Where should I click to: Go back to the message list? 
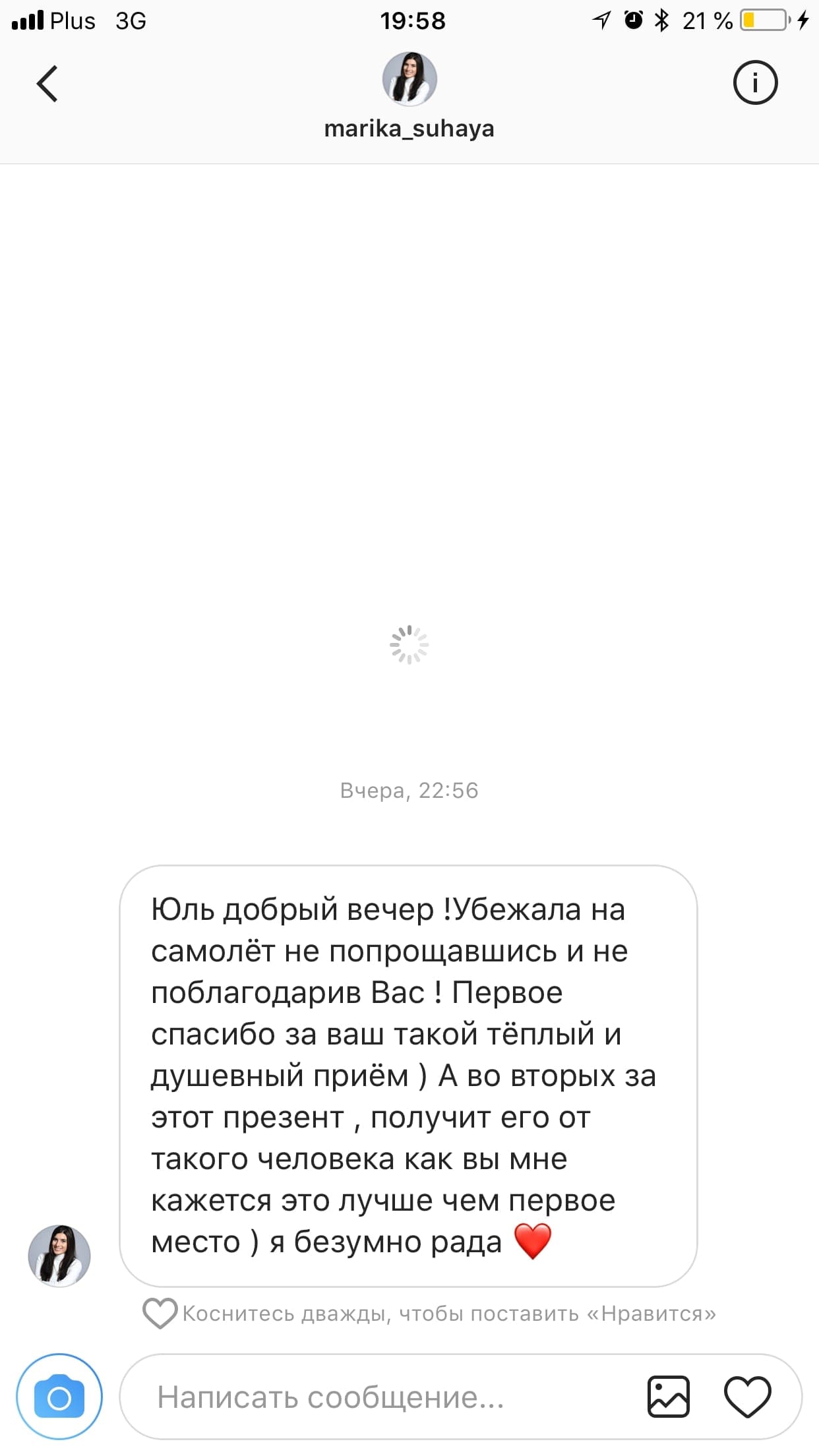pyautogui.click(x=47, y=84)
